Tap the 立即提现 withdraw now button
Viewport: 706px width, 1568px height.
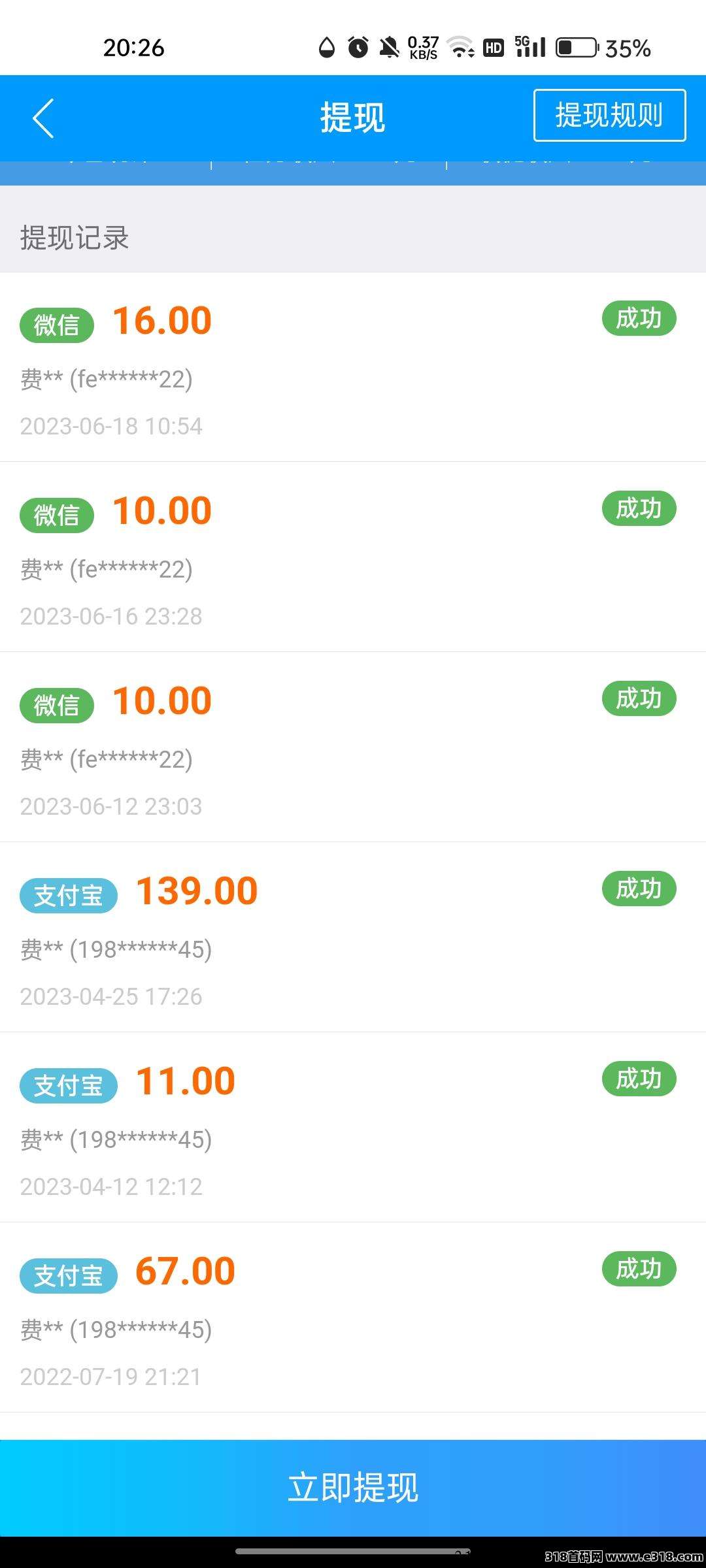point(353,1488)
